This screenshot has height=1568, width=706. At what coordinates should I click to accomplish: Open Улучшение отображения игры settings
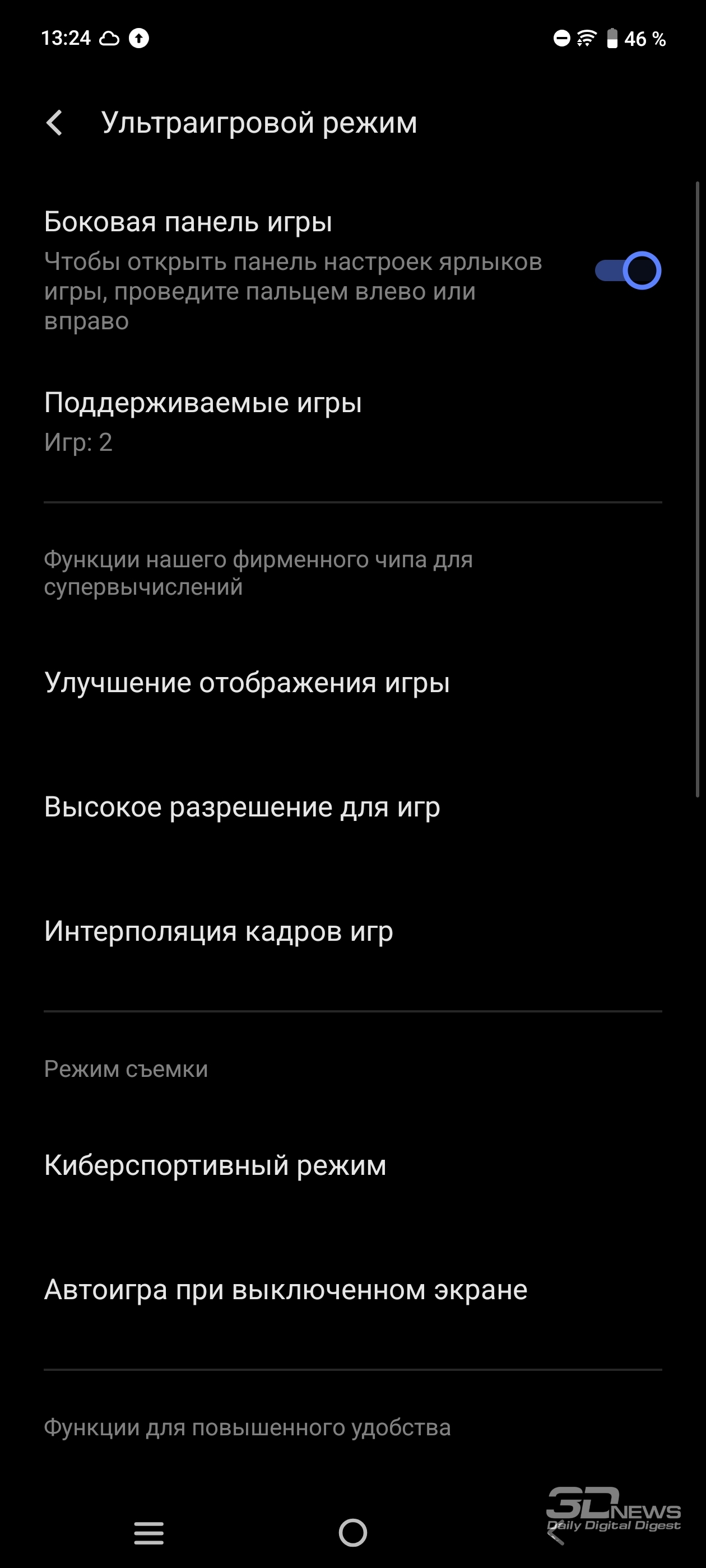pyautogui.click(x=352, y=682)
